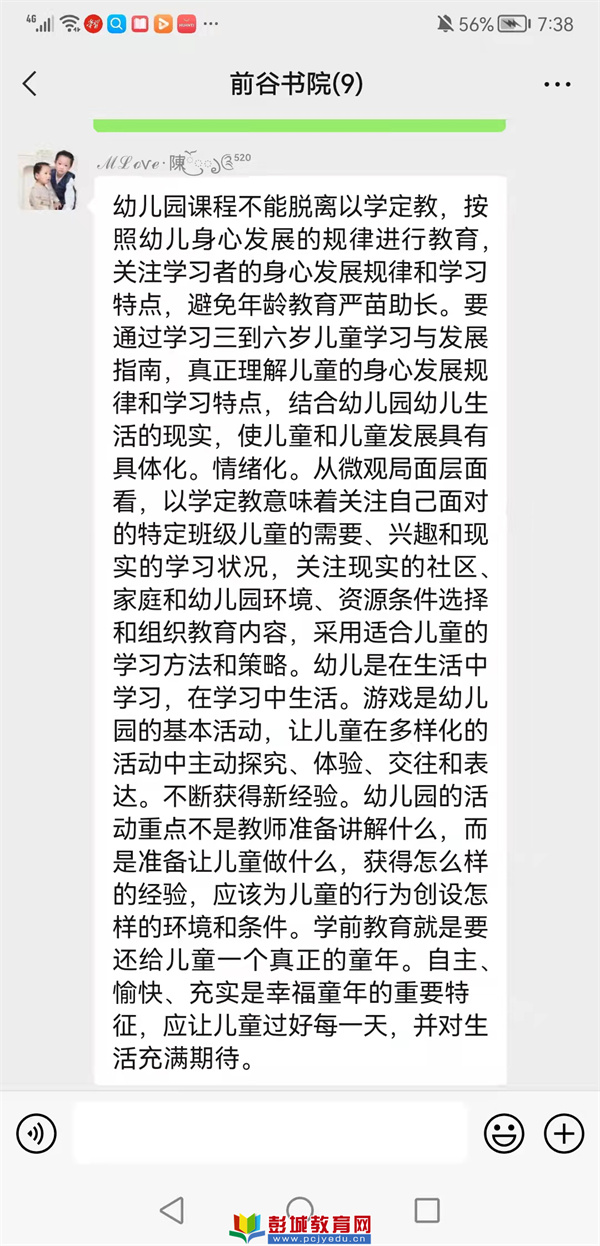Screen dimensions: 600x1246
Task: Open the chat's three-dot menu
Action: [557, 85]
